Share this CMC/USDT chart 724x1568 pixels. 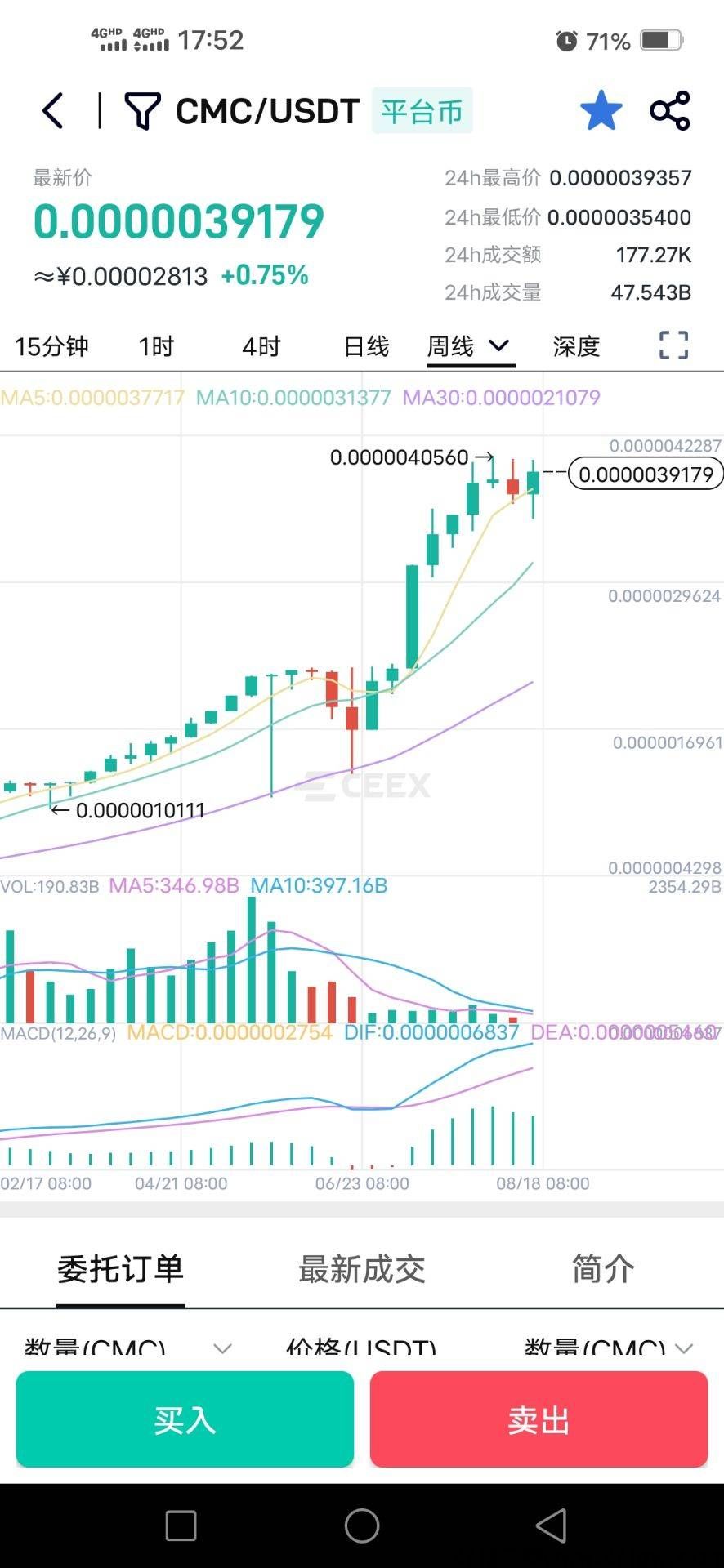click(x=670, y=110)
